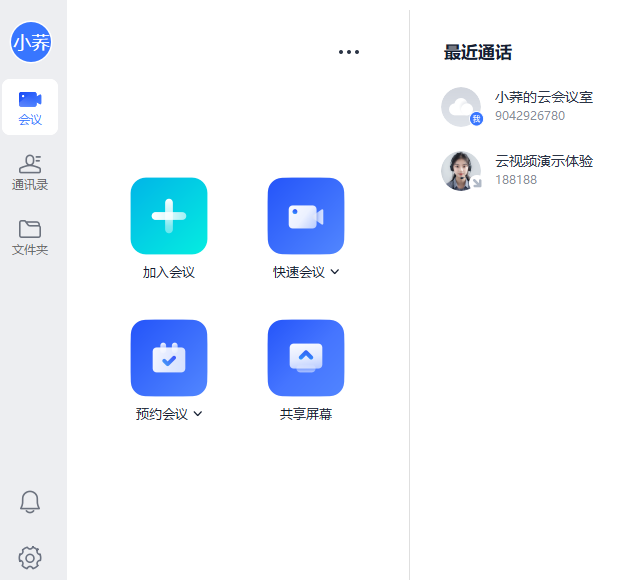
Task: Switch to the 文件夹 tab
Action: click(30, 237)
